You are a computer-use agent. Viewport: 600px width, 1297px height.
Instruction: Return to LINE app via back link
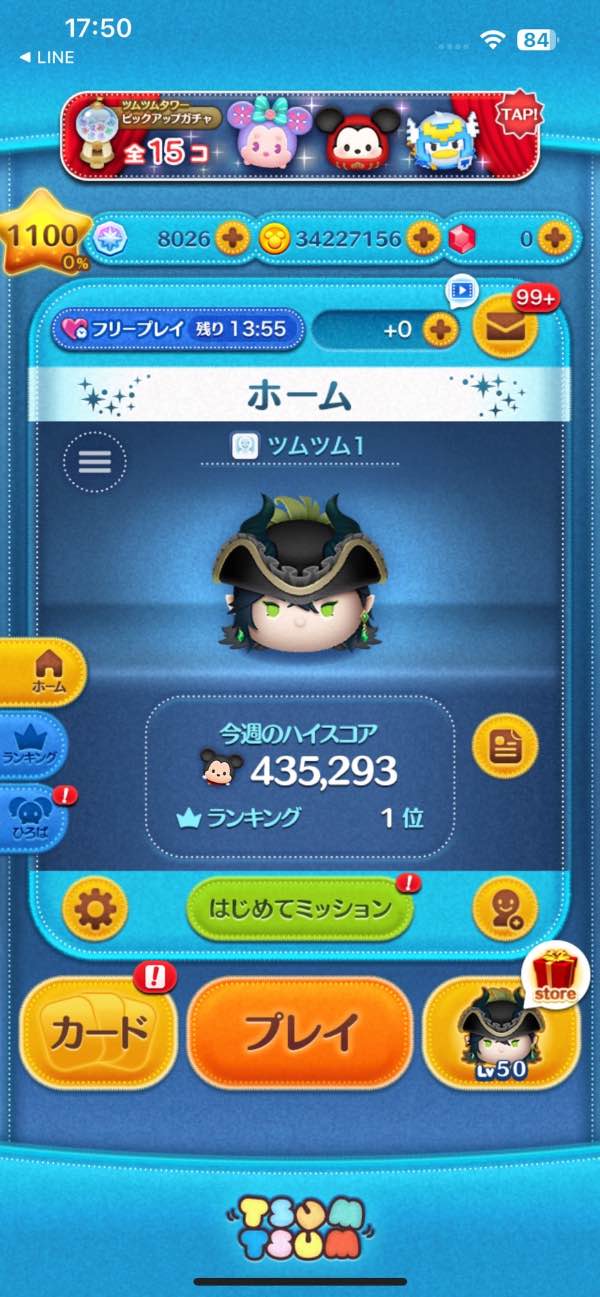tap(47, 58)
